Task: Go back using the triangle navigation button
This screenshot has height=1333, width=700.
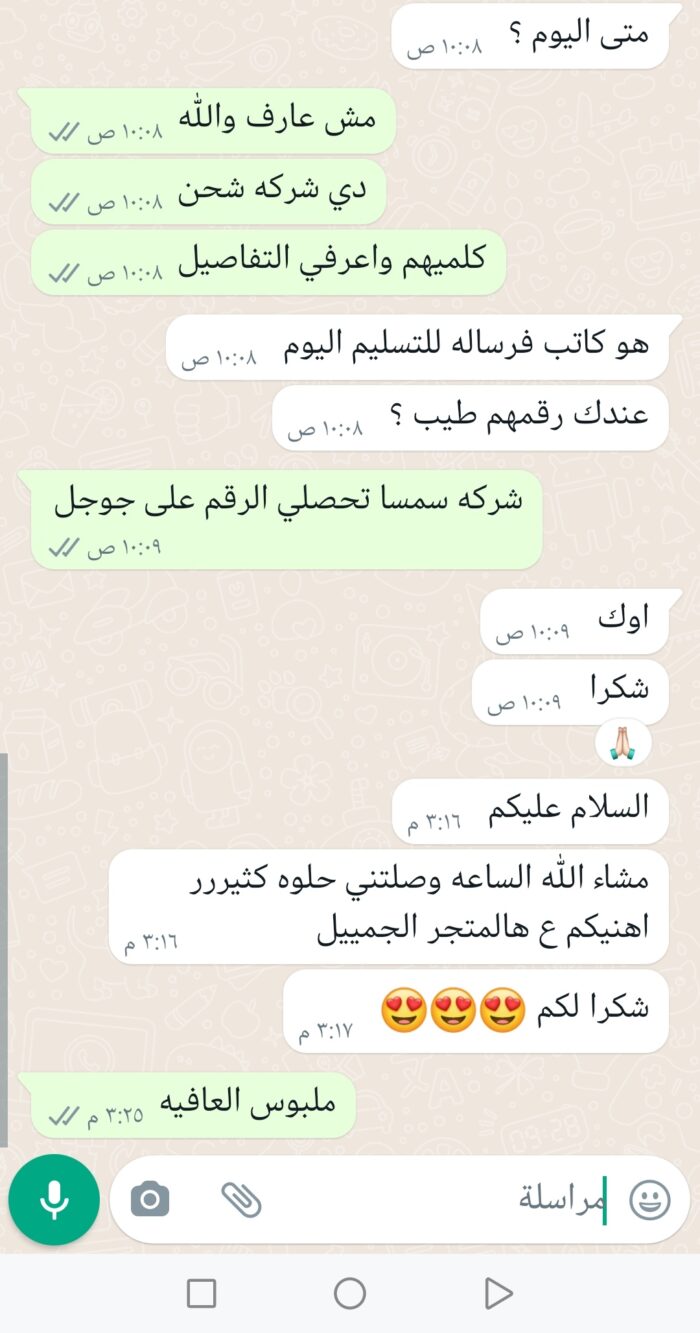Action: pyautogui.click(x=497, y=1293)
